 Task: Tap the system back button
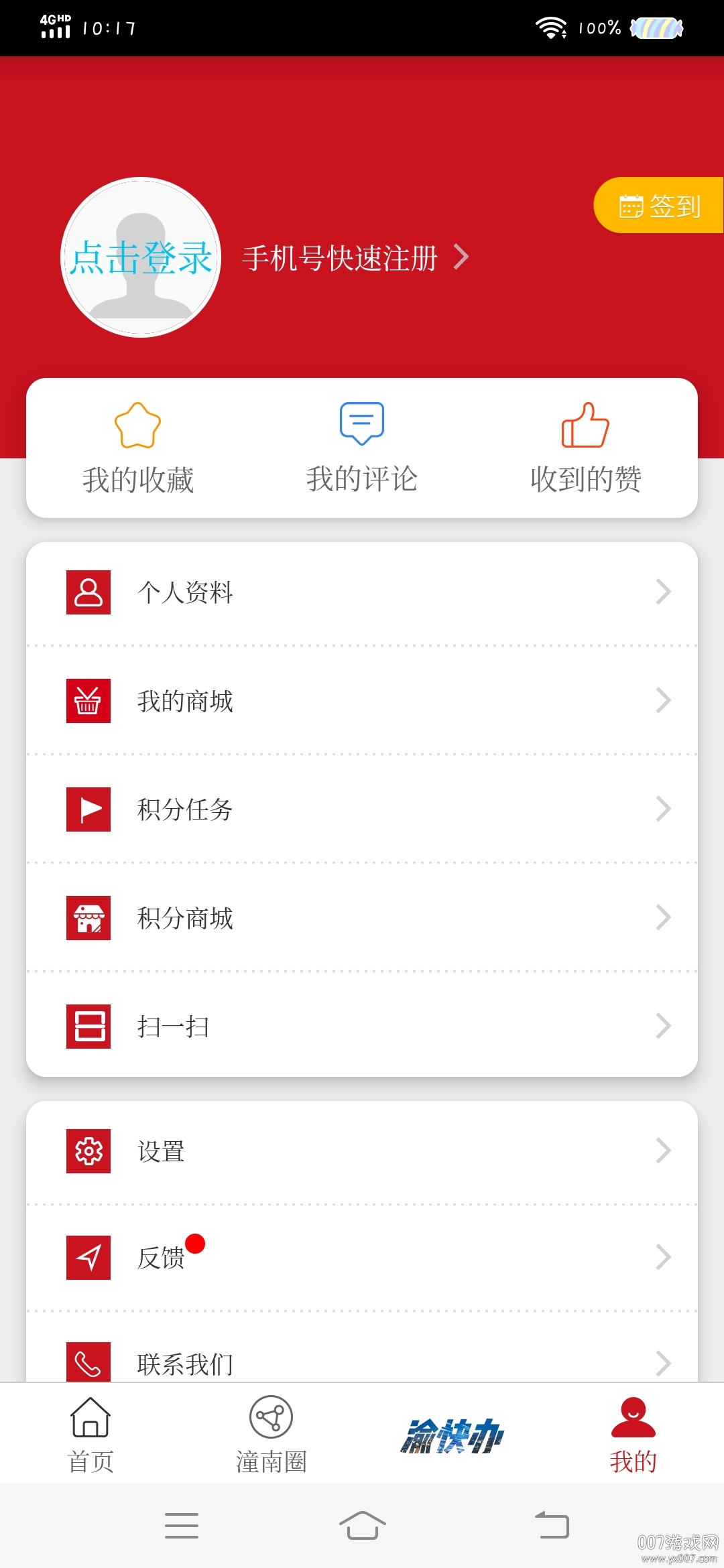coord(552,1526)
